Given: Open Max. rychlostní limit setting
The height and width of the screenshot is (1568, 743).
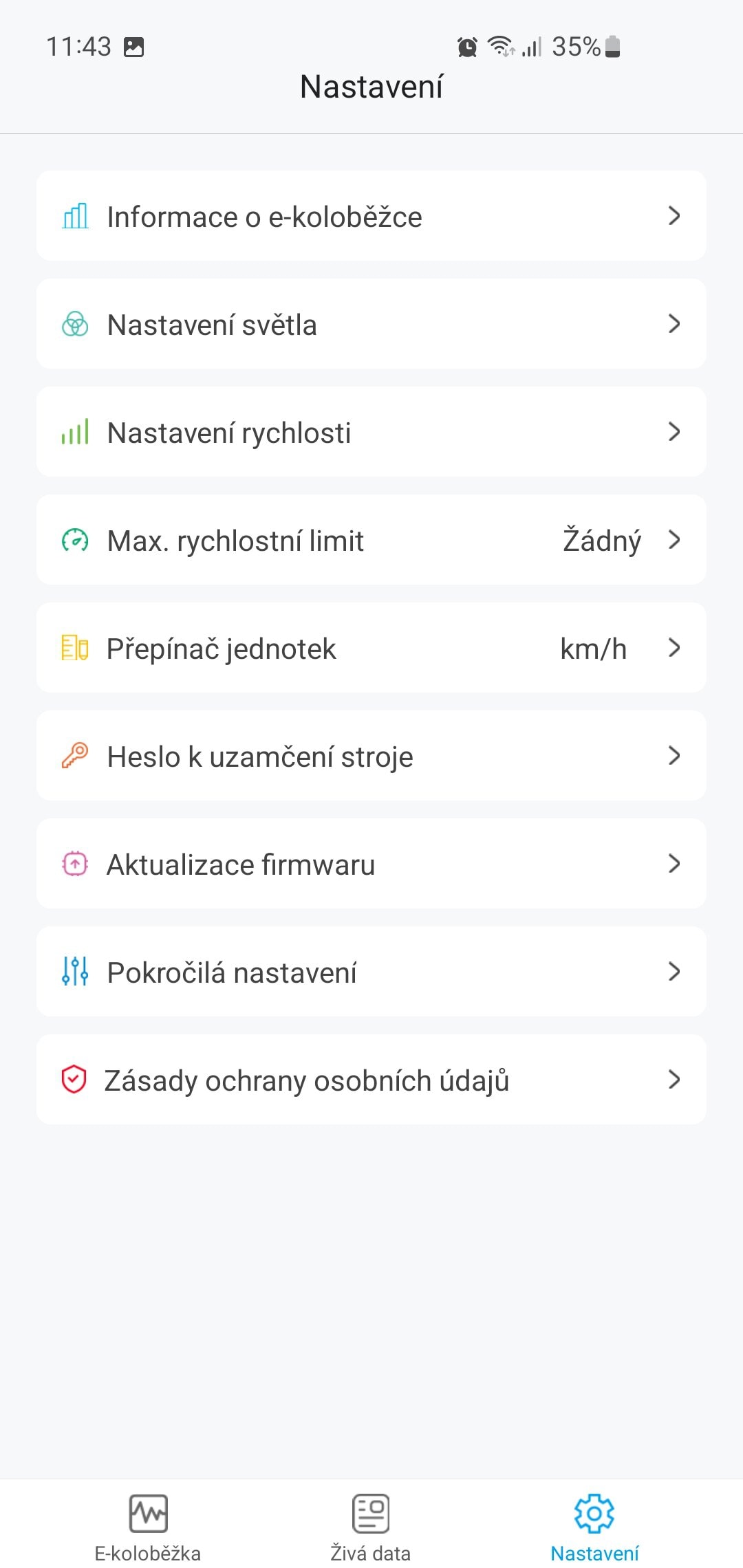Looking at the screenshot, I should point(371,540).
